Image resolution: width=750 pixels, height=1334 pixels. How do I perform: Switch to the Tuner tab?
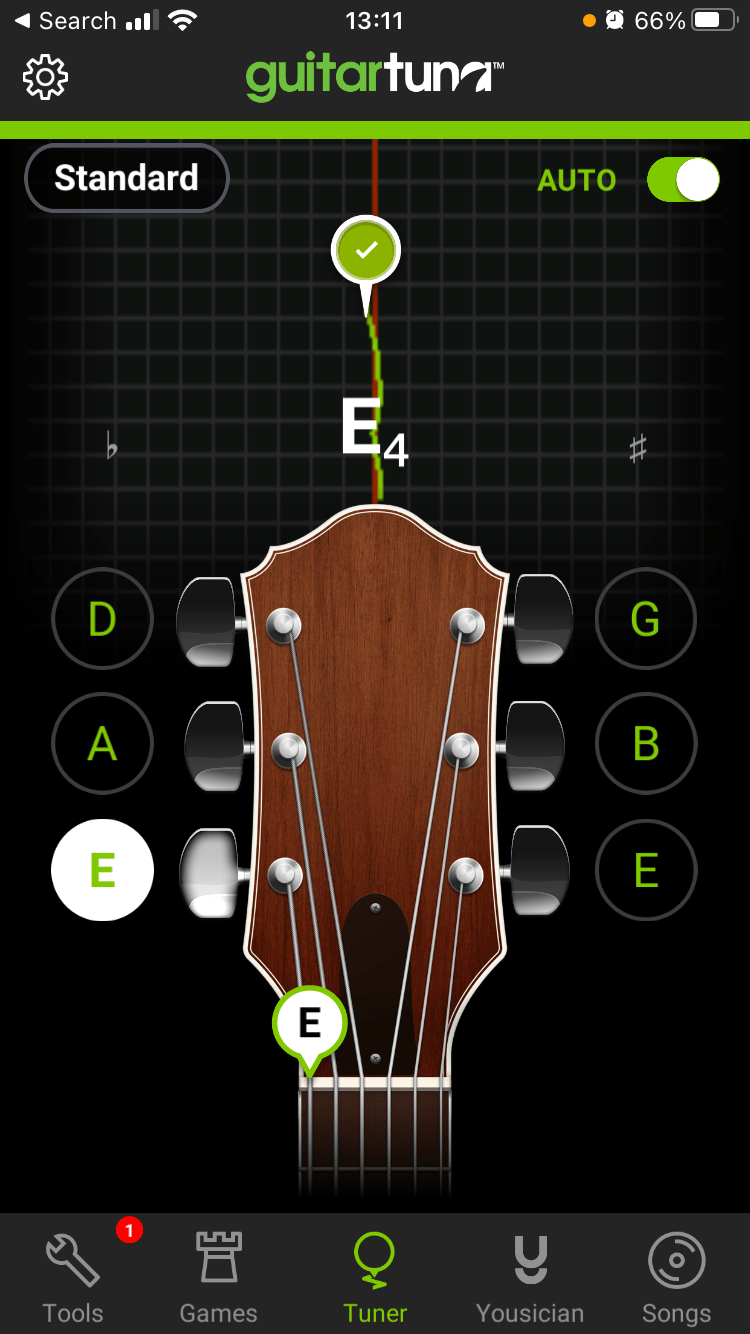[375, 1277]
